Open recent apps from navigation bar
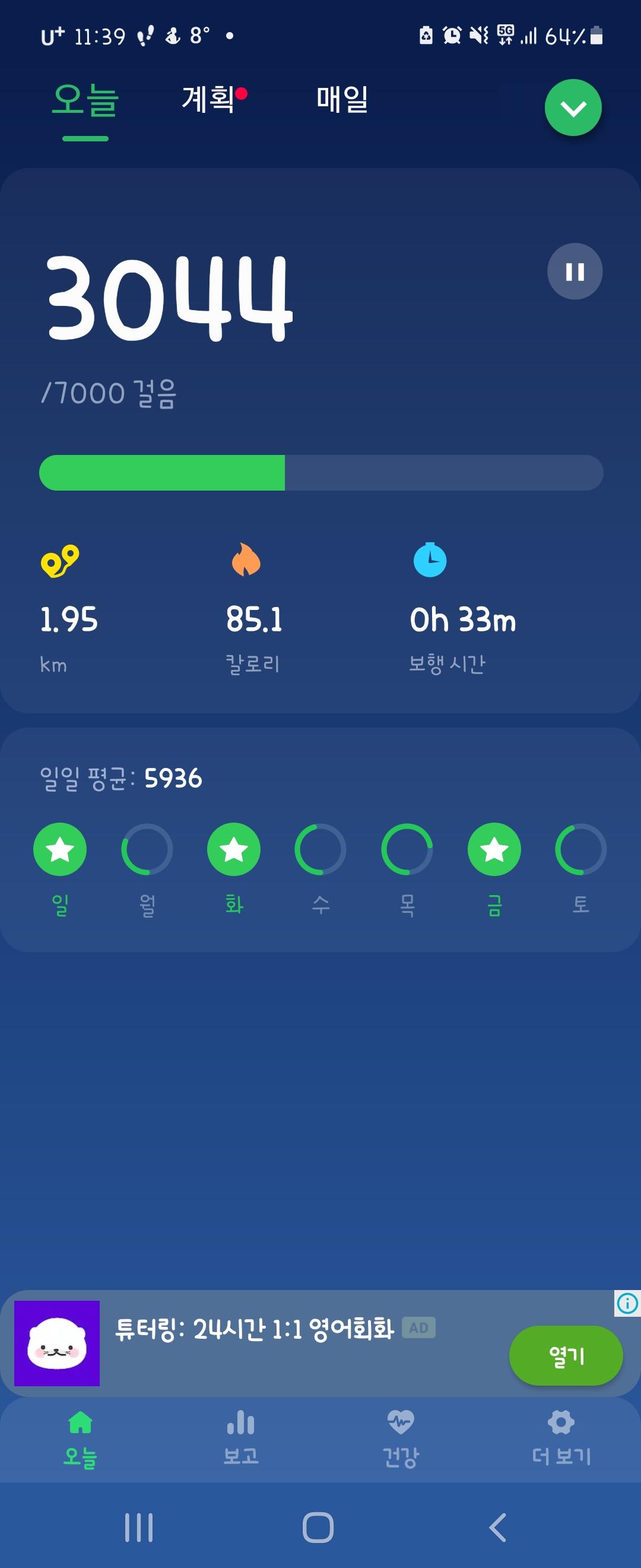641x1568 pixels. point(139,1527)
